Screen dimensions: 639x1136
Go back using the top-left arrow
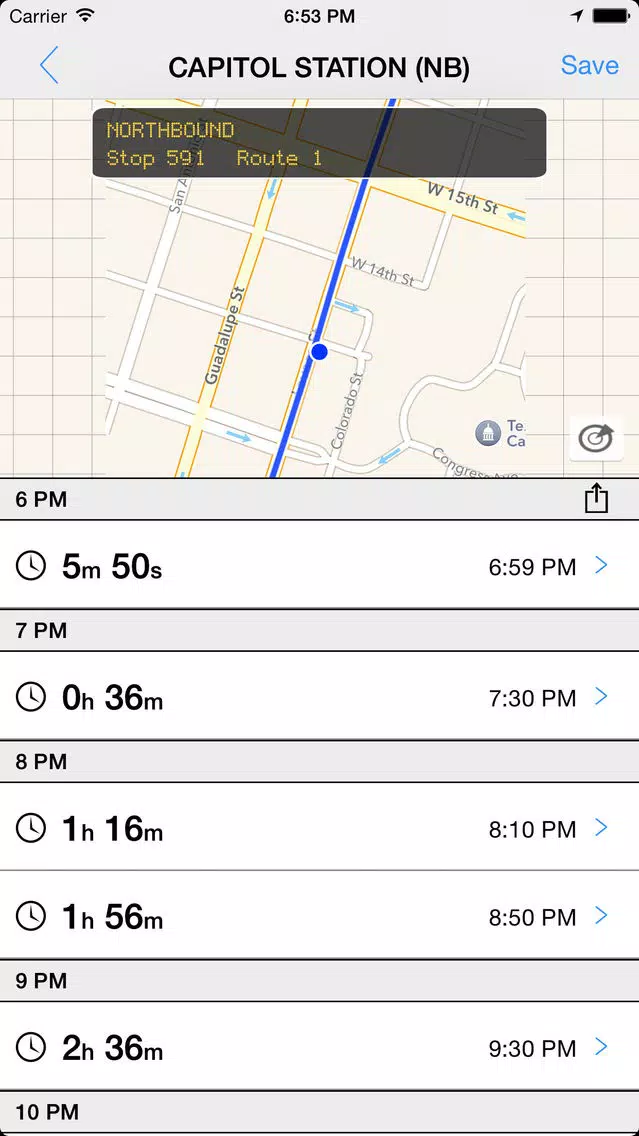[49, 65]
